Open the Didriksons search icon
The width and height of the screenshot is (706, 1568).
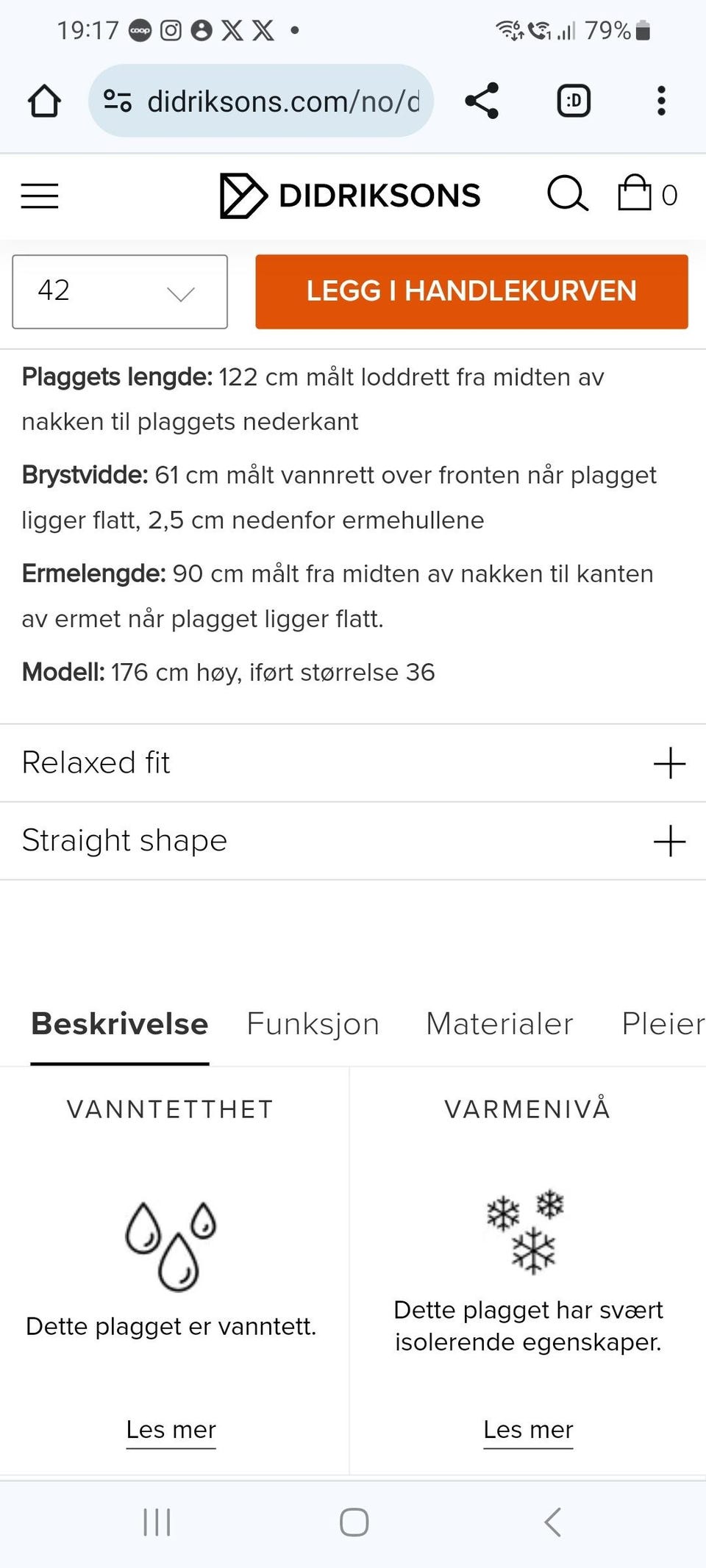[566, 195]
